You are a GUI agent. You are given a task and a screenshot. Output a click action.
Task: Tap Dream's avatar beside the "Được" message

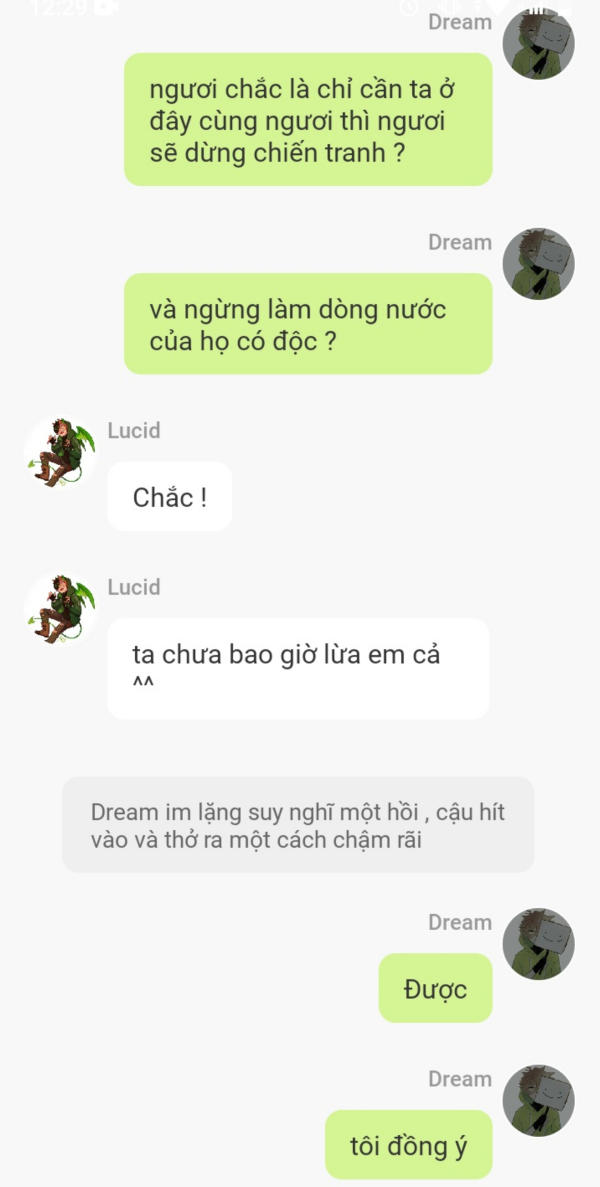[x=538, y=944]
